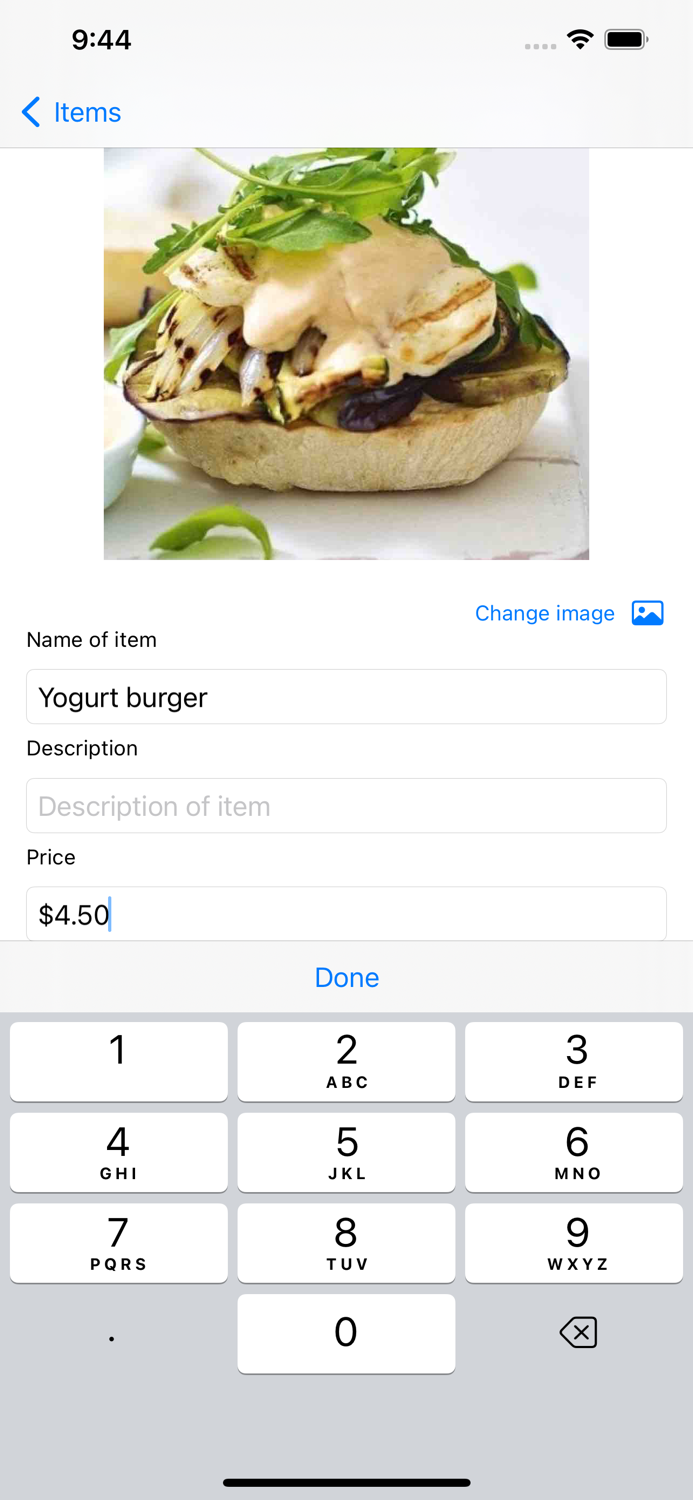Enter digit 0 on the keypad
Image resolution: width=693 pixels, height=1500 pixels.
point(346,1333)
